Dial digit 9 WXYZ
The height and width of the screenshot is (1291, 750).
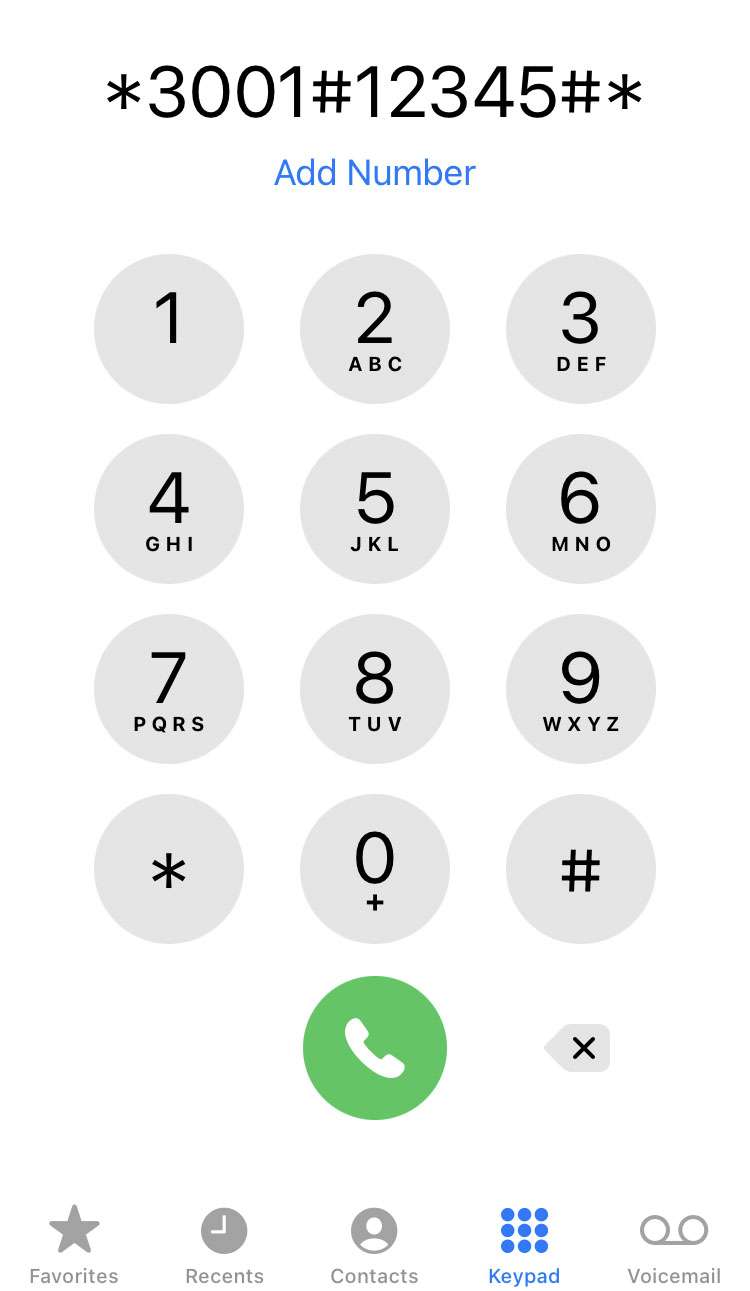coord(581,689)
